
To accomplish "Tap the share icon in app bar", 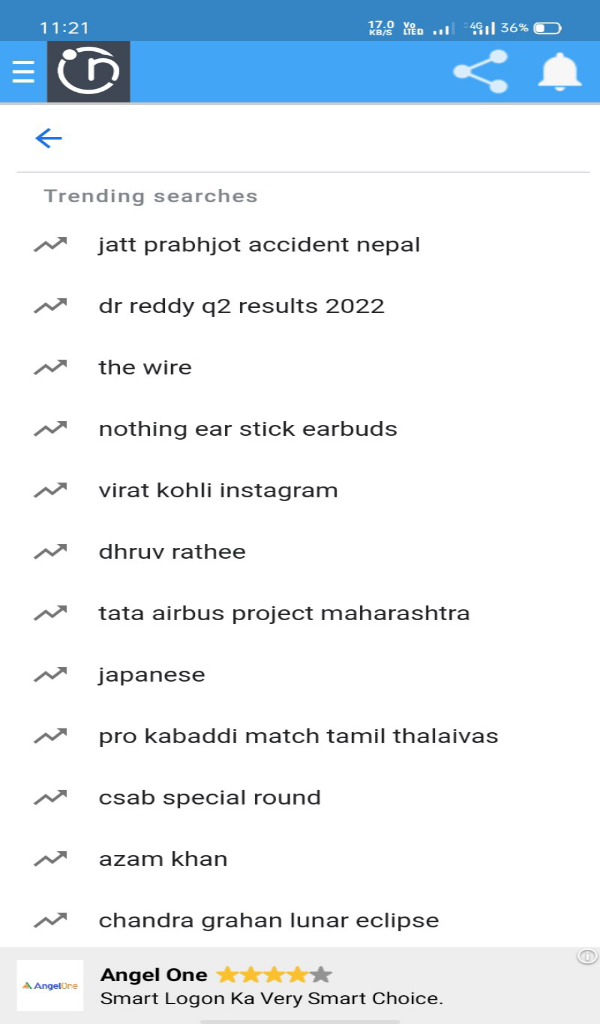I will 480,72.
